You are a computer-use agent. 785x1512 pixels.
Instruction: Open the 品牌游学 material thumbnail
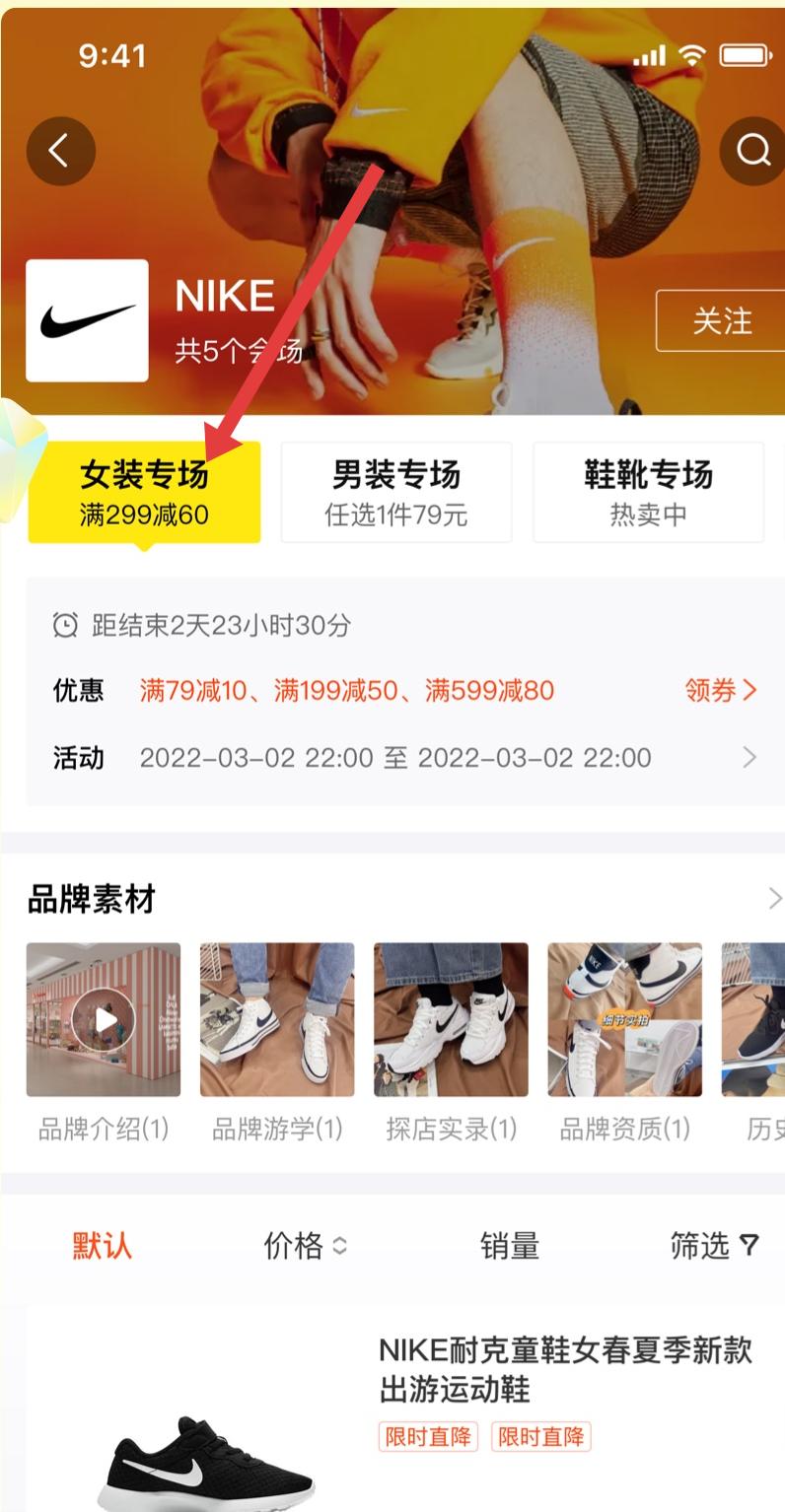click(x=277, y=1019)
